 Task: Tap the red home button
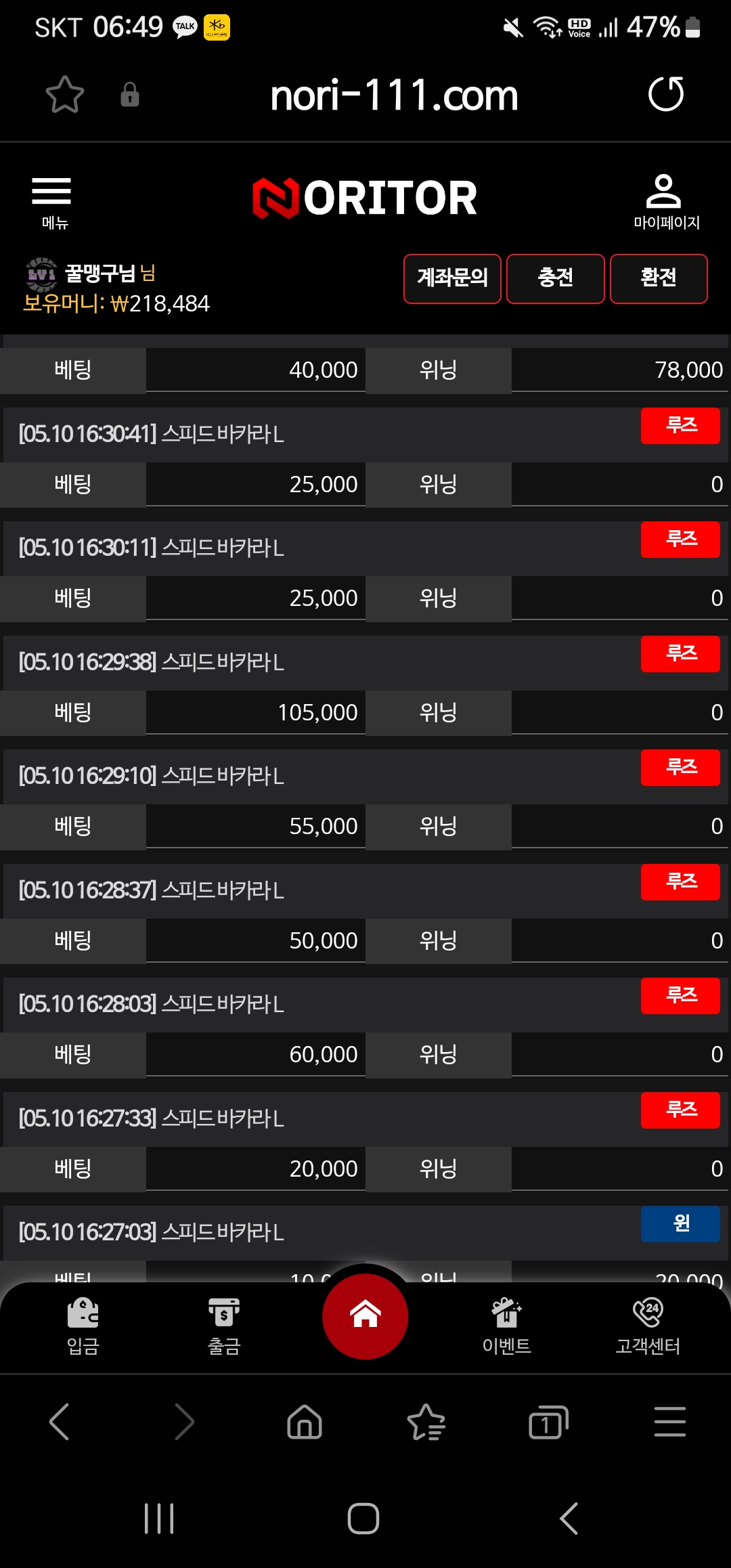point(365,1315)
